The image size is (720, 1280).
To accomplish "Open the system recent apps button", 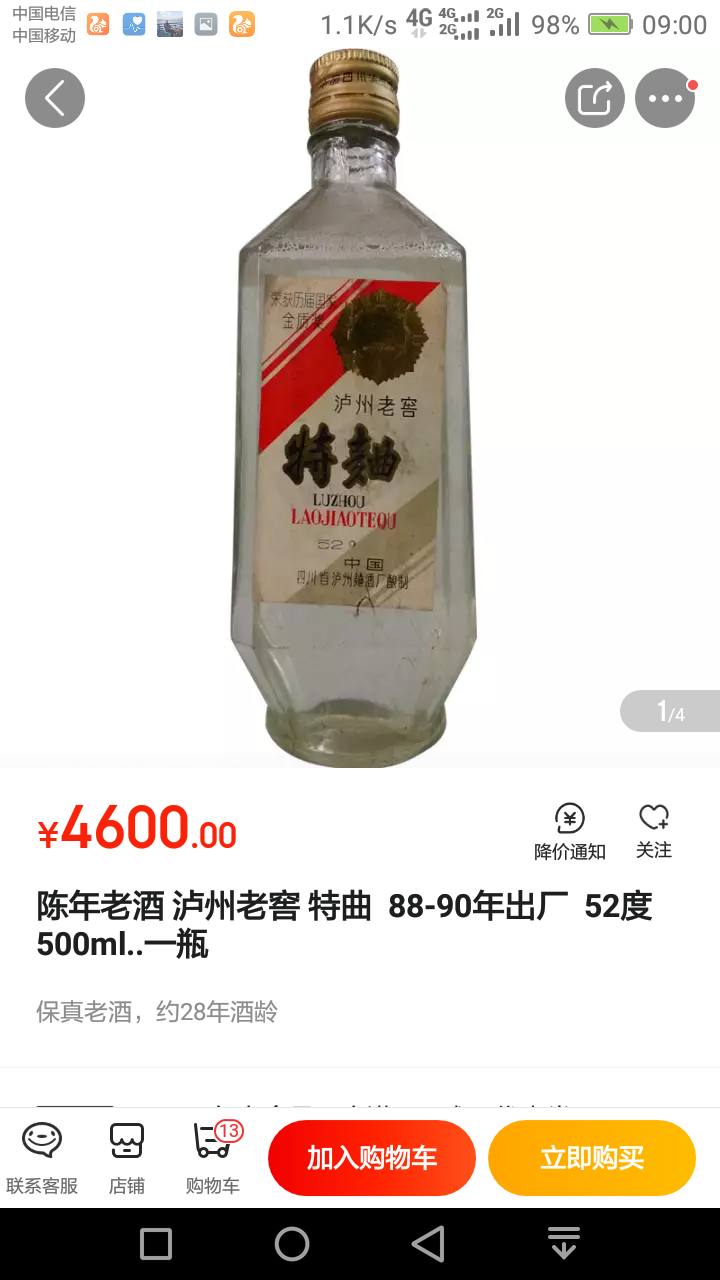I will (156, 1244).
